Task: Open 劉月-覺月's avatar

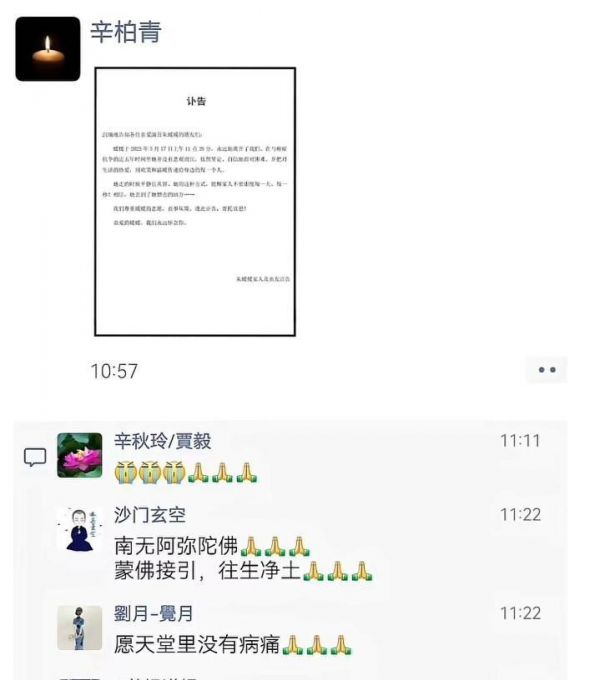Action: [79, 628]
